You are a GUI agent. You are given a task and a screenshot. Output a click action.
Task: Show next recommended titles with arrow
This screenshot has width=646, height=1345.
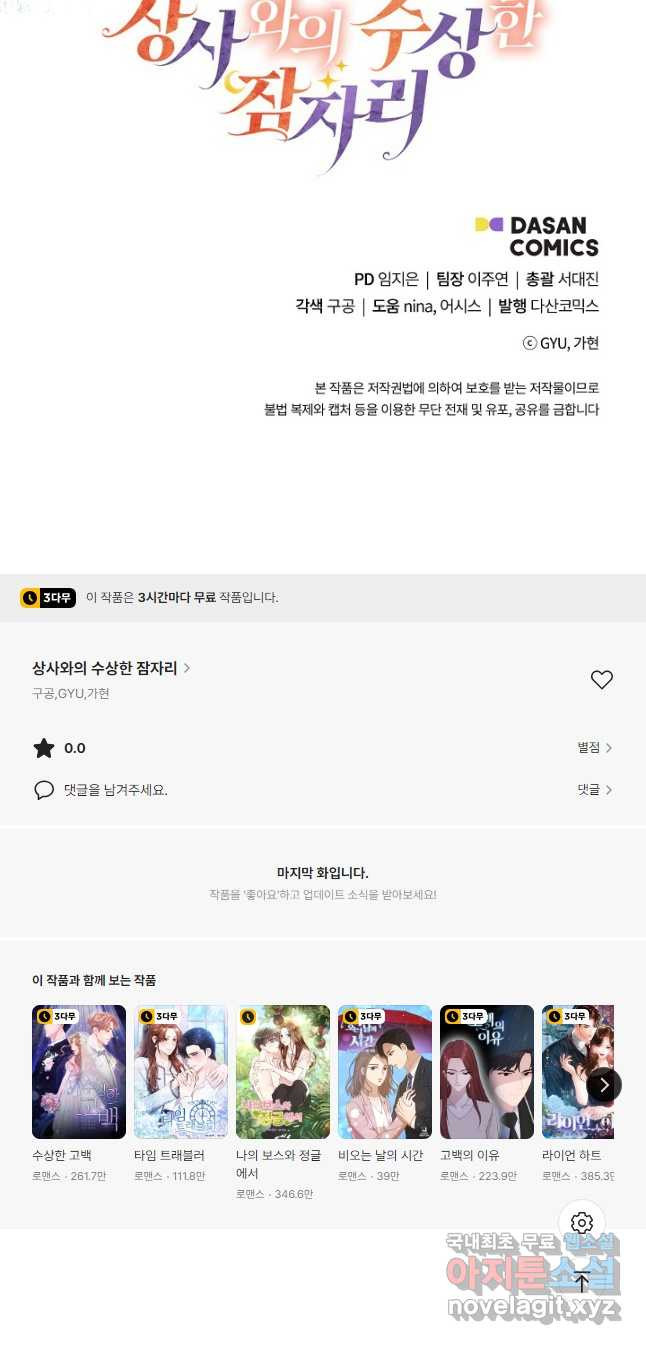[604, 1084]
